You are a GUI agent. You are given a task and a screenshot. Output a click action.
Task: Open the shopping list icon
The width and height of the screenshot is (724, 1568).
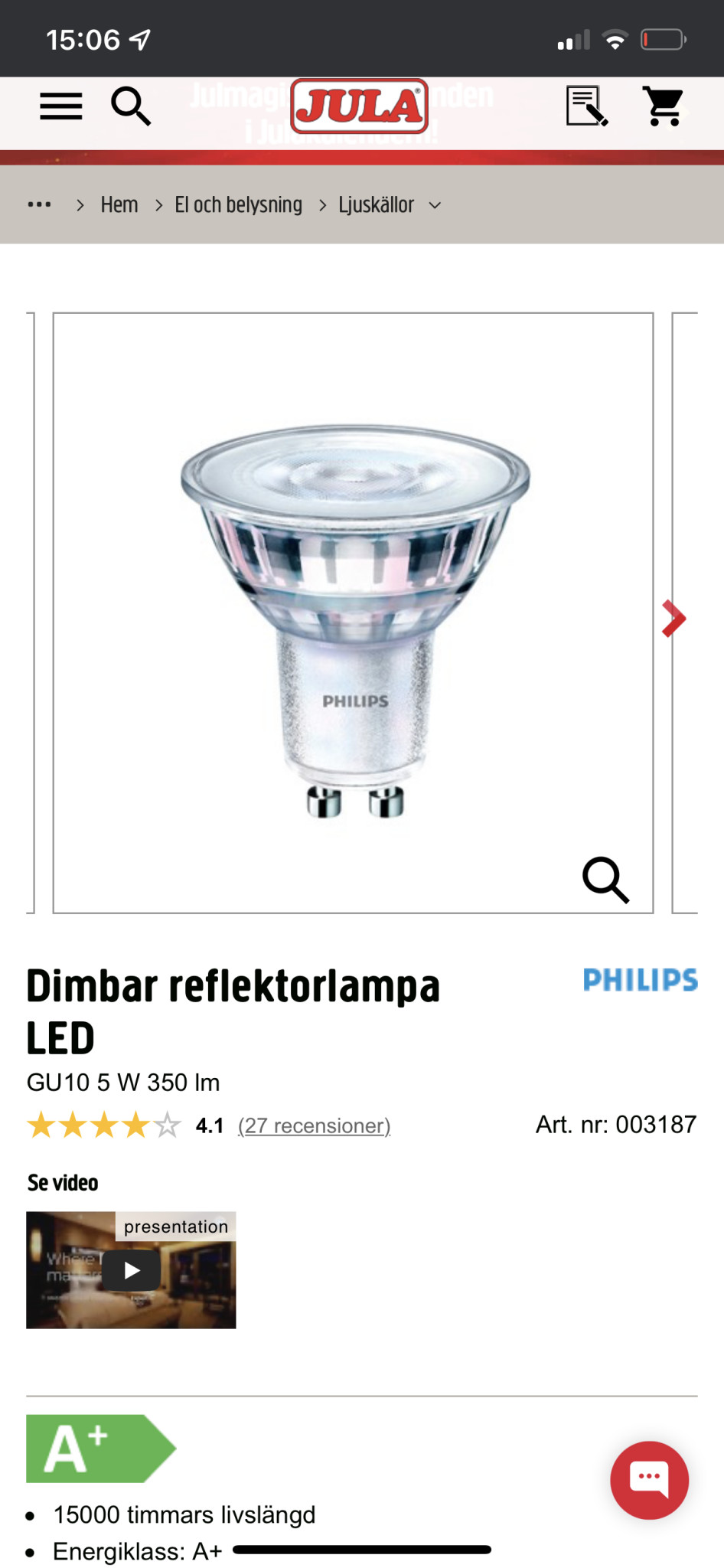click(x=585, y=106)
